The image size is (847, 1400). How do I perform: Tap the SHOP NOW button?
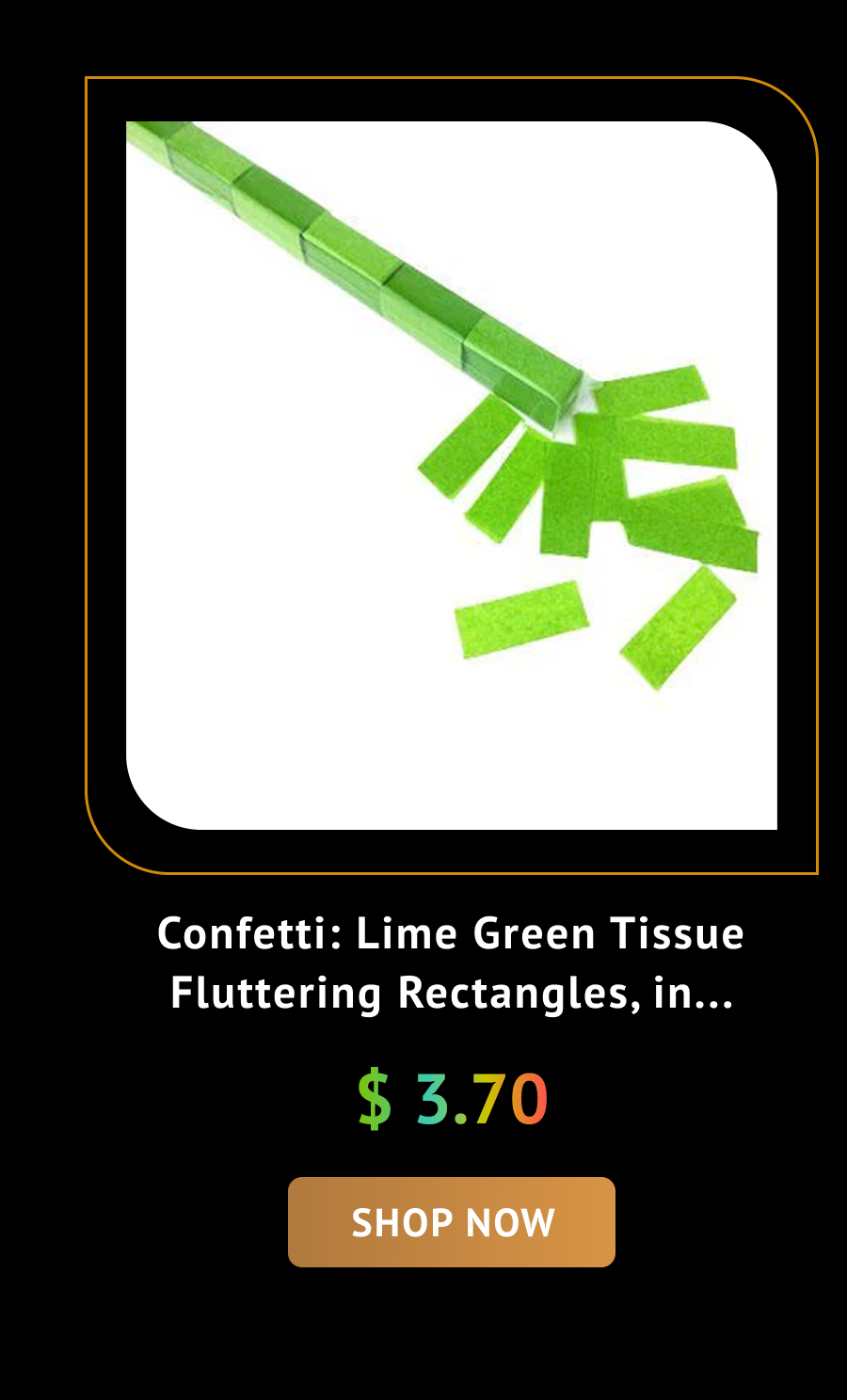[x=452, y=1222]
